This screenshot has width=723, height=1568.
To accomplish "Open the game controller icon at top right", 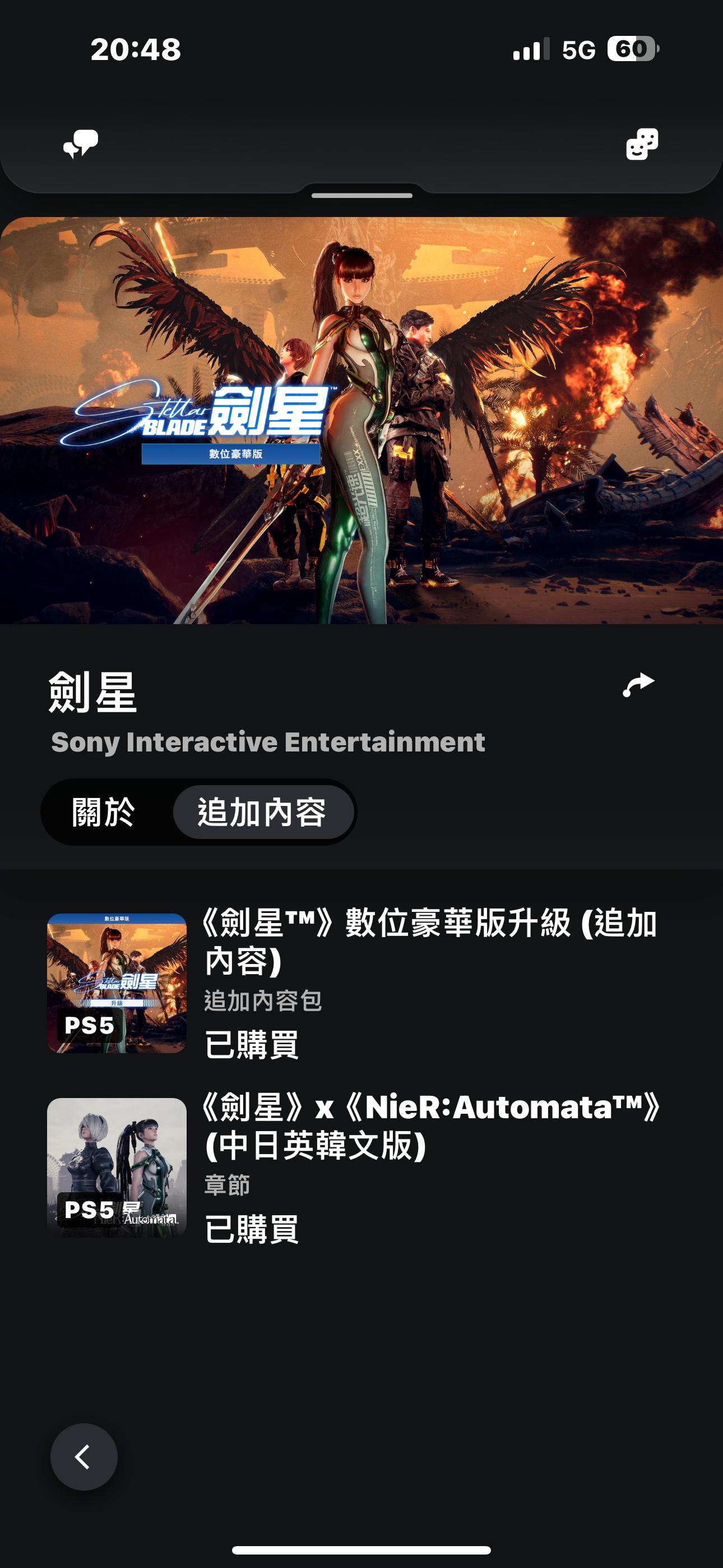I will tap(642, 144).
